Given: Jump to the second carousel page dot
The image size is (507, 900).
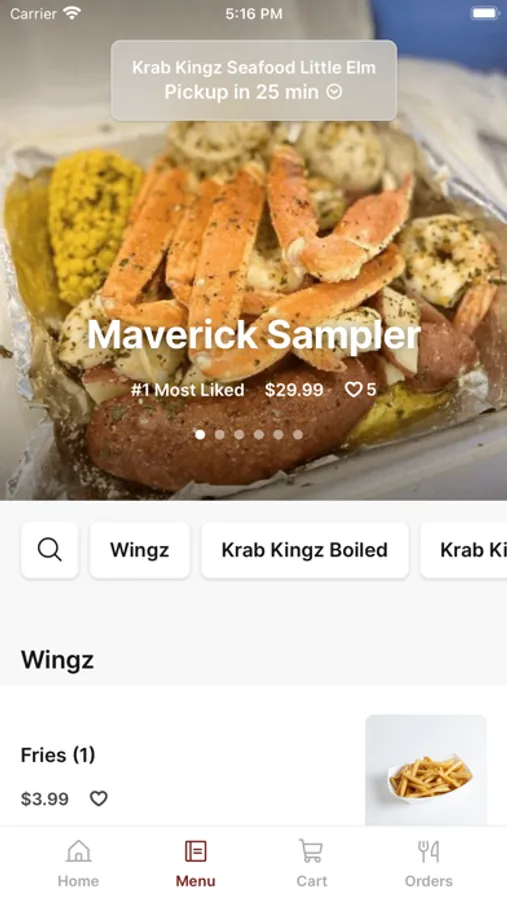Looking at the screenshot, I should click(x=219, y=435).
